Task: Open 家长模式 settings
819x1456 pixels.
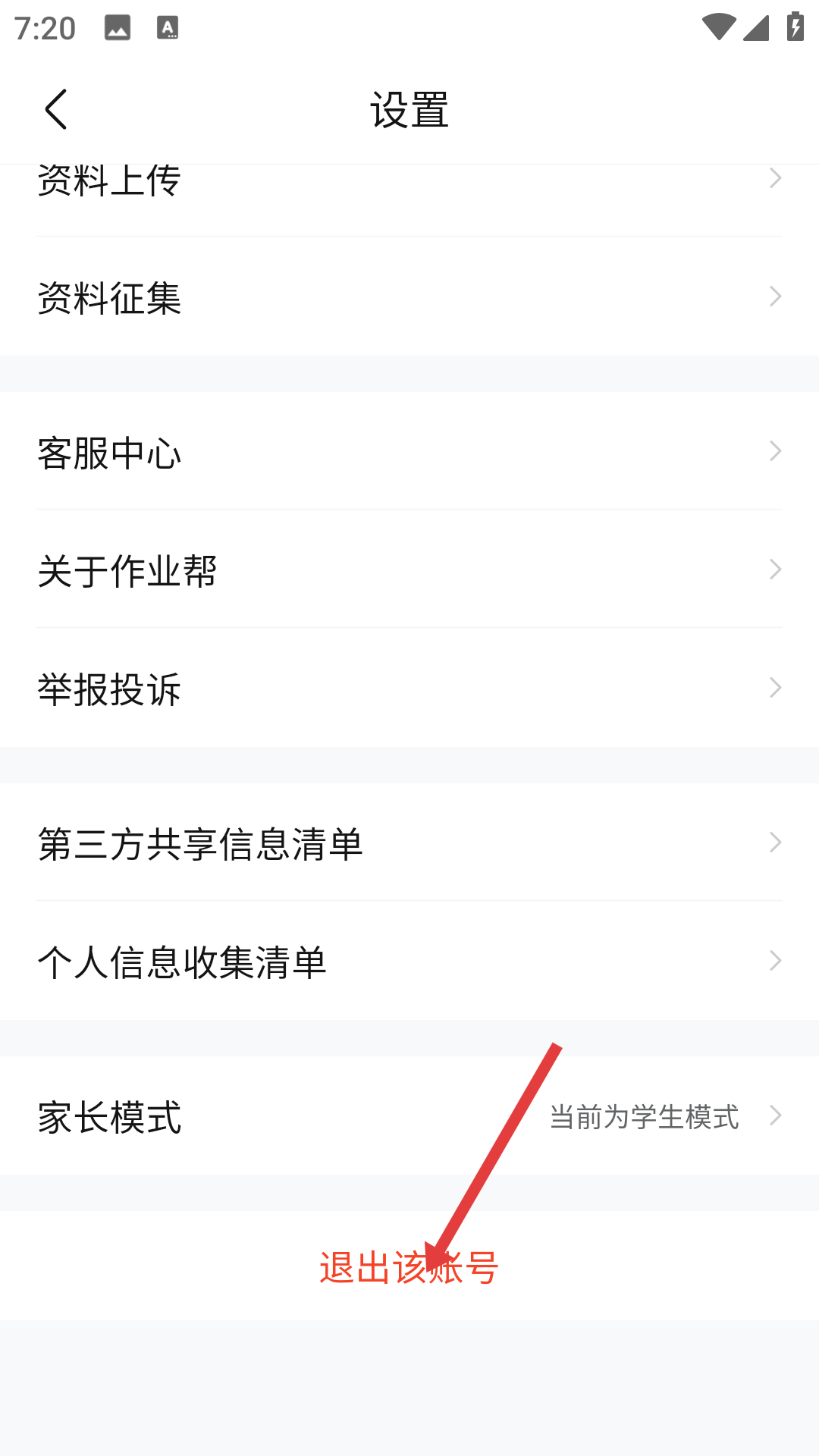Action: pyautogui.click(x=409, y=1116)
